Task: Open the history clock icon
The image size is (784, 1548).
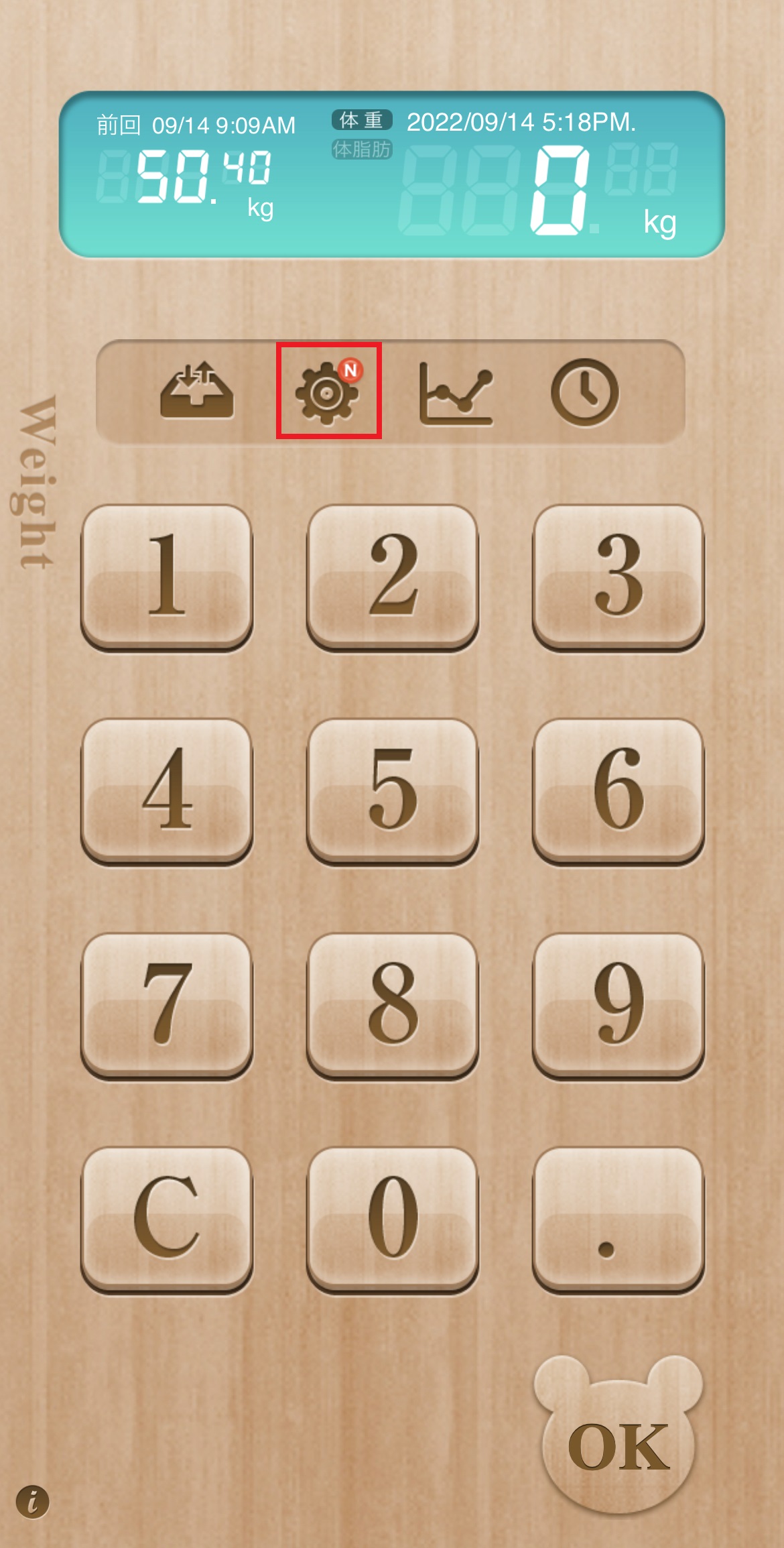Action: point(584,393)
